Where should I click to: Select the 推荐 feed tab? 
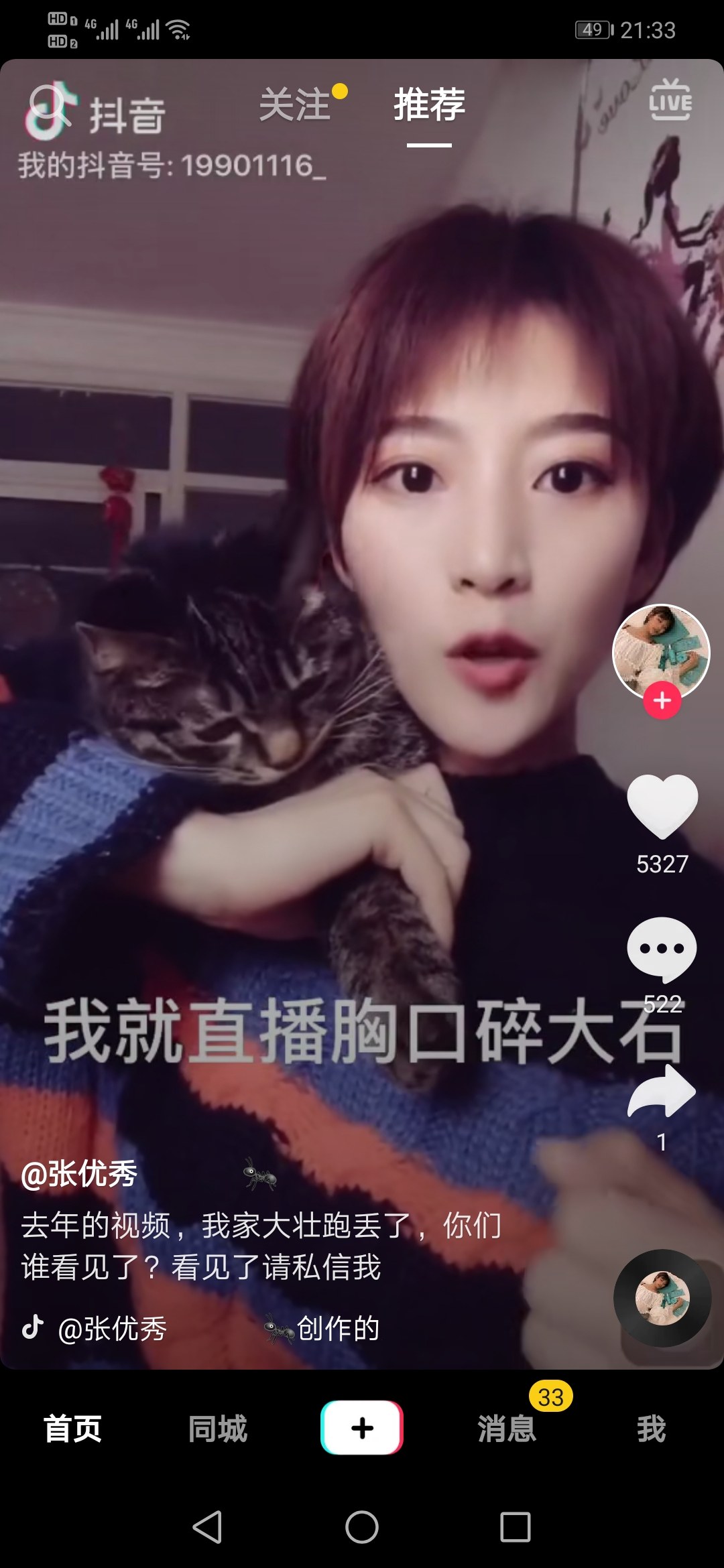pyautogui.click(x=429, y=105)
